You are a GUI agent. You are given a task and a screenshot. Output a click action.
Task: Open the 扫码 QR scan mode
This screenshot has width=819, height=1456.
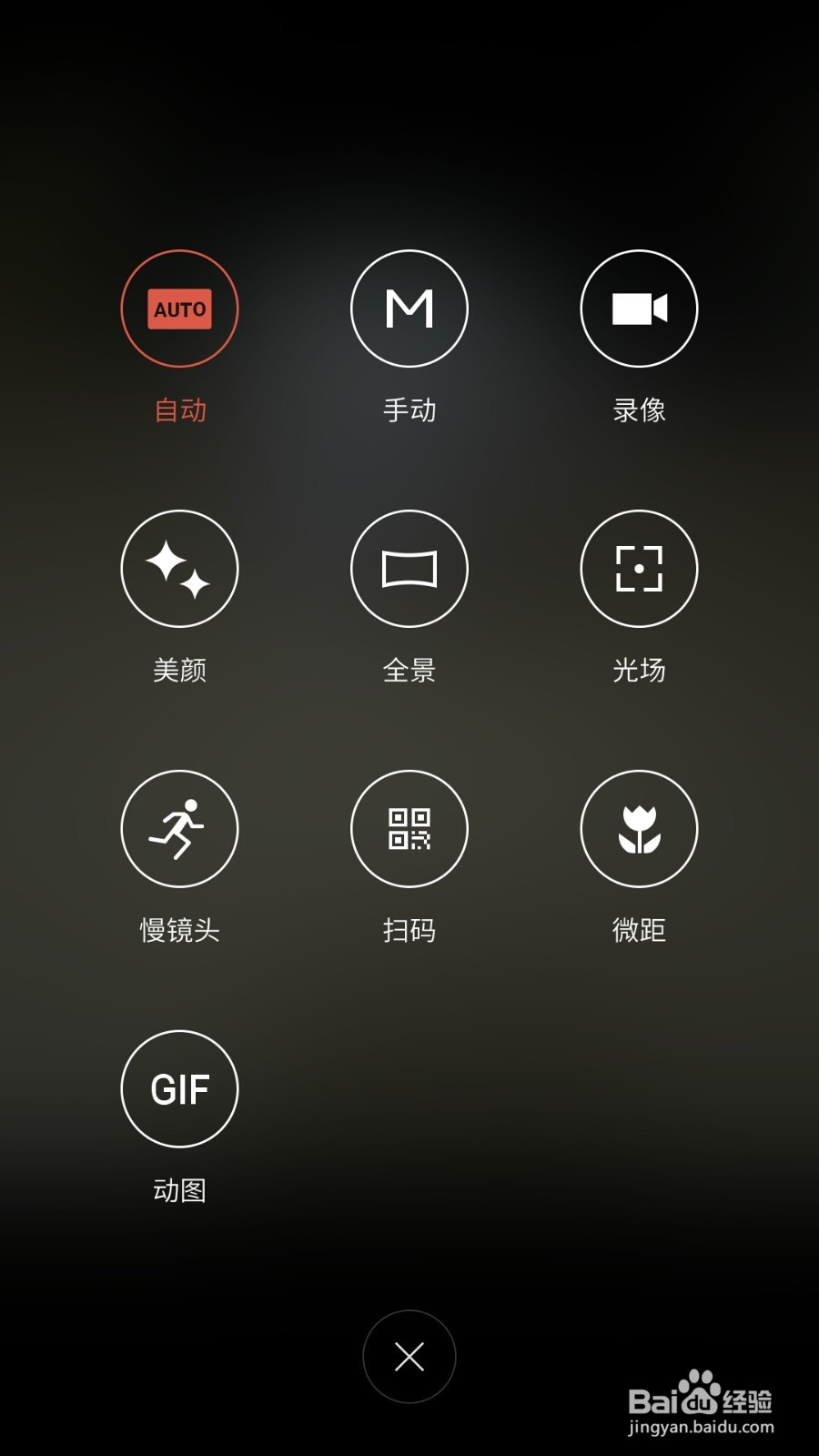[x=409, y=829]
